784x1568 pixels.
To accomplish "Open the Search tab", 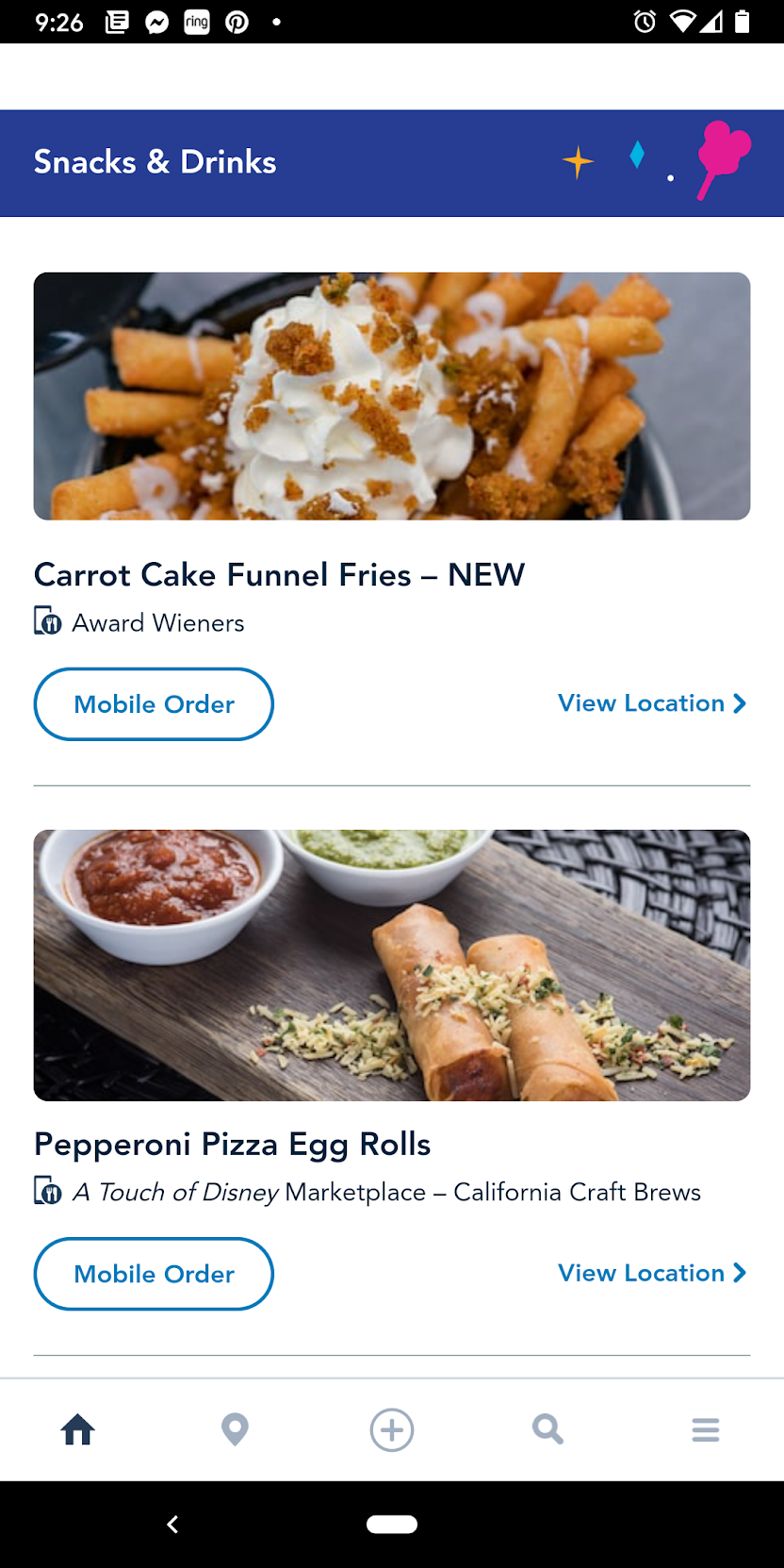I will [547, 1429].
